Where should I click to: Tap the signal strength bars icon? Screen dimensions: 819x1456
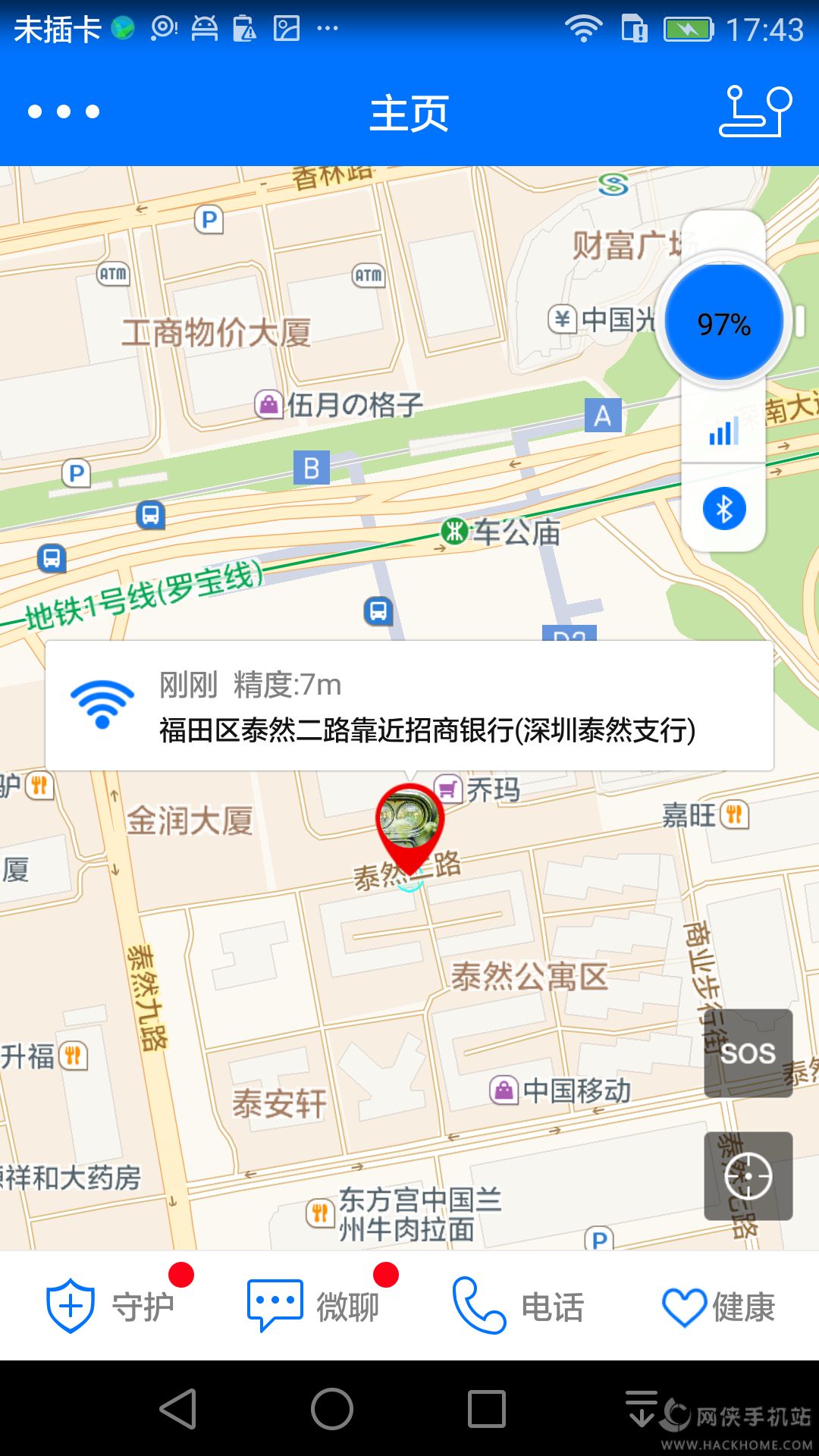coord(723,431)
